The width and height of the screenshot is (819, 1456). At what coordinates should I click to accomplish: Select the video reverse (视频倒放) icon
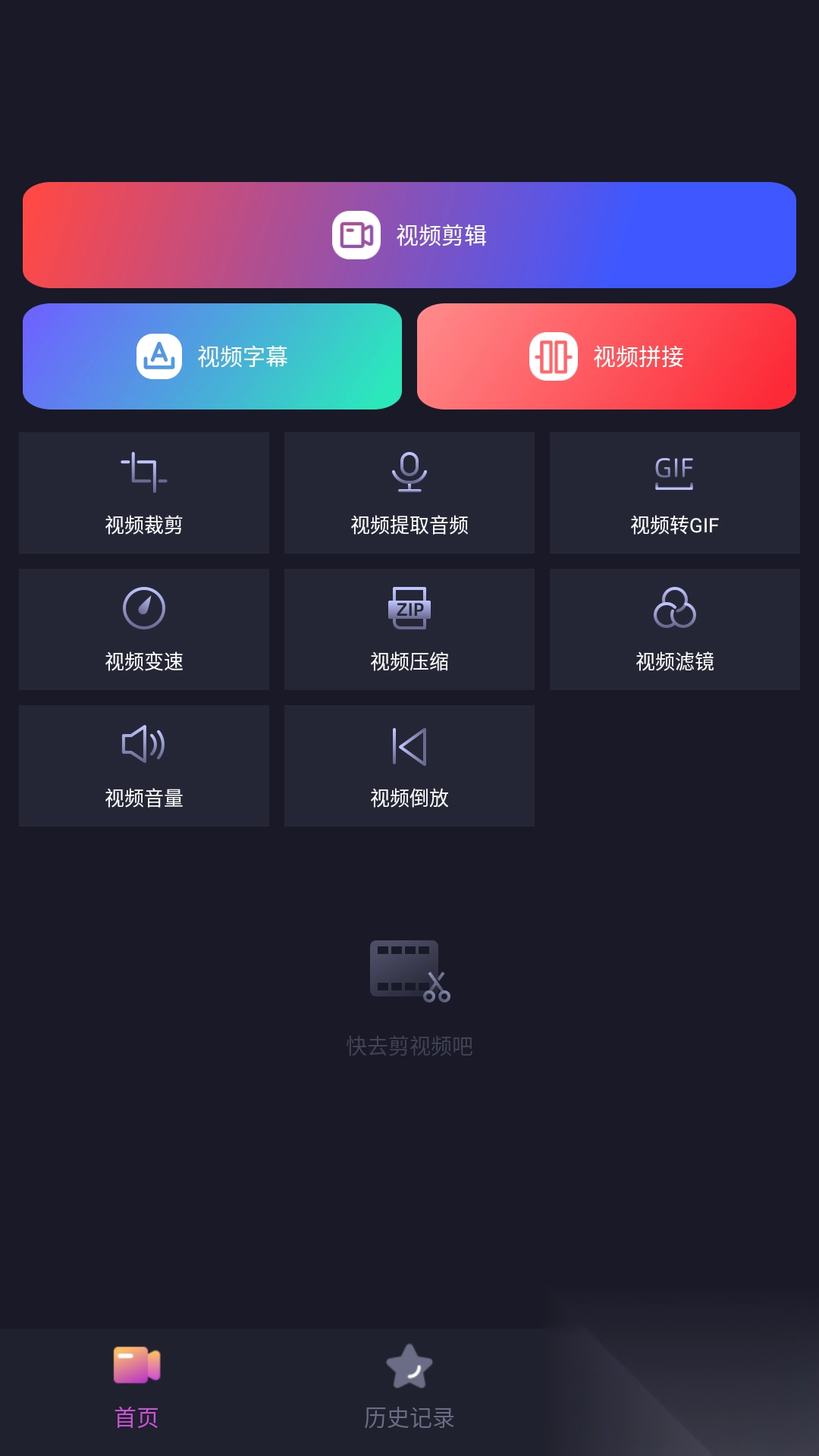[x=409, y=746]
